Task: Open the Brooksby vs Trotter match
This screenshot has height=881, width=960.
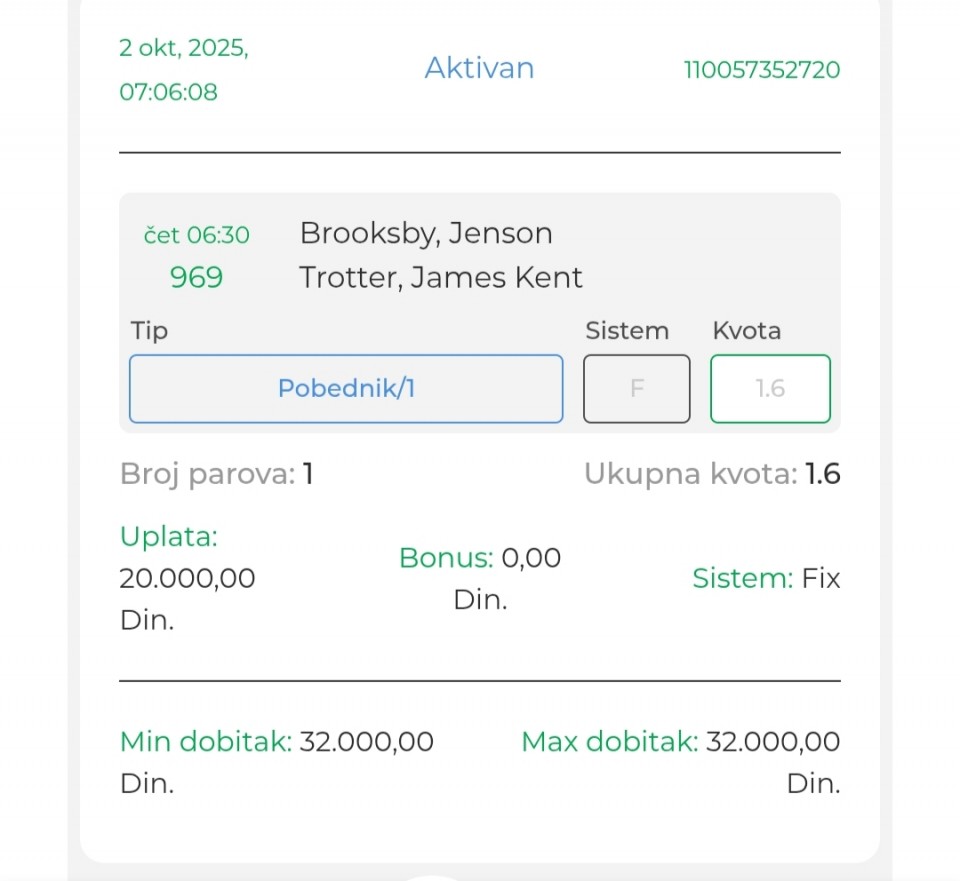Action: pyautogui.click(x=440, y=255)
